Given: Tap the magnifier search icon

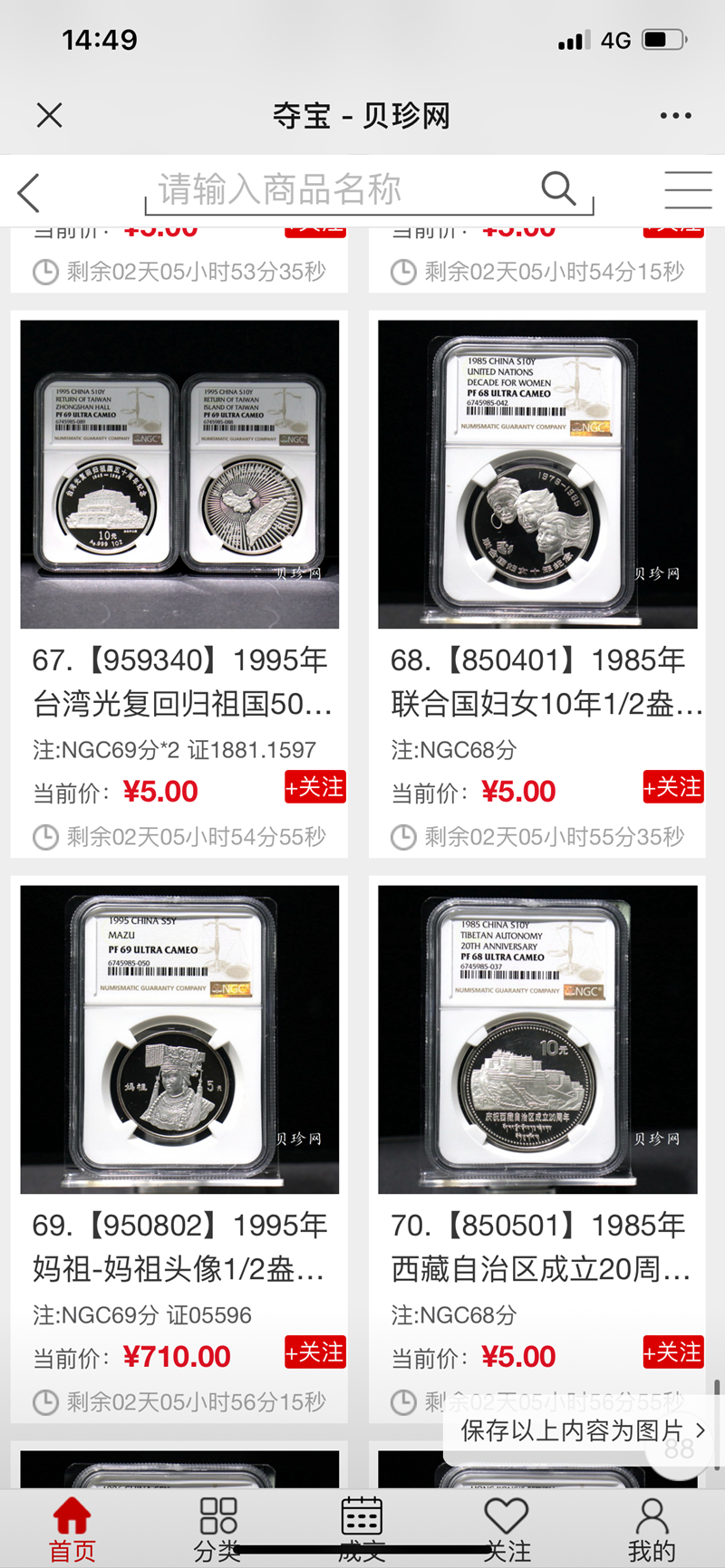Looking at the screenshot, I should [558, 188].
